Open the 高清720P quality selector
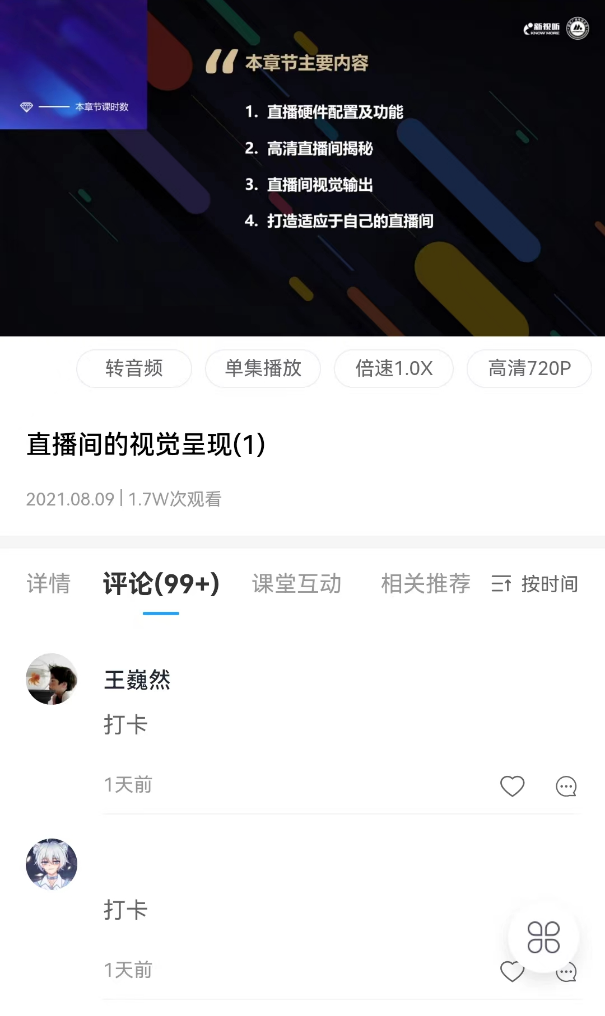This screenshot has height=1016, width=605. [529, 368]
